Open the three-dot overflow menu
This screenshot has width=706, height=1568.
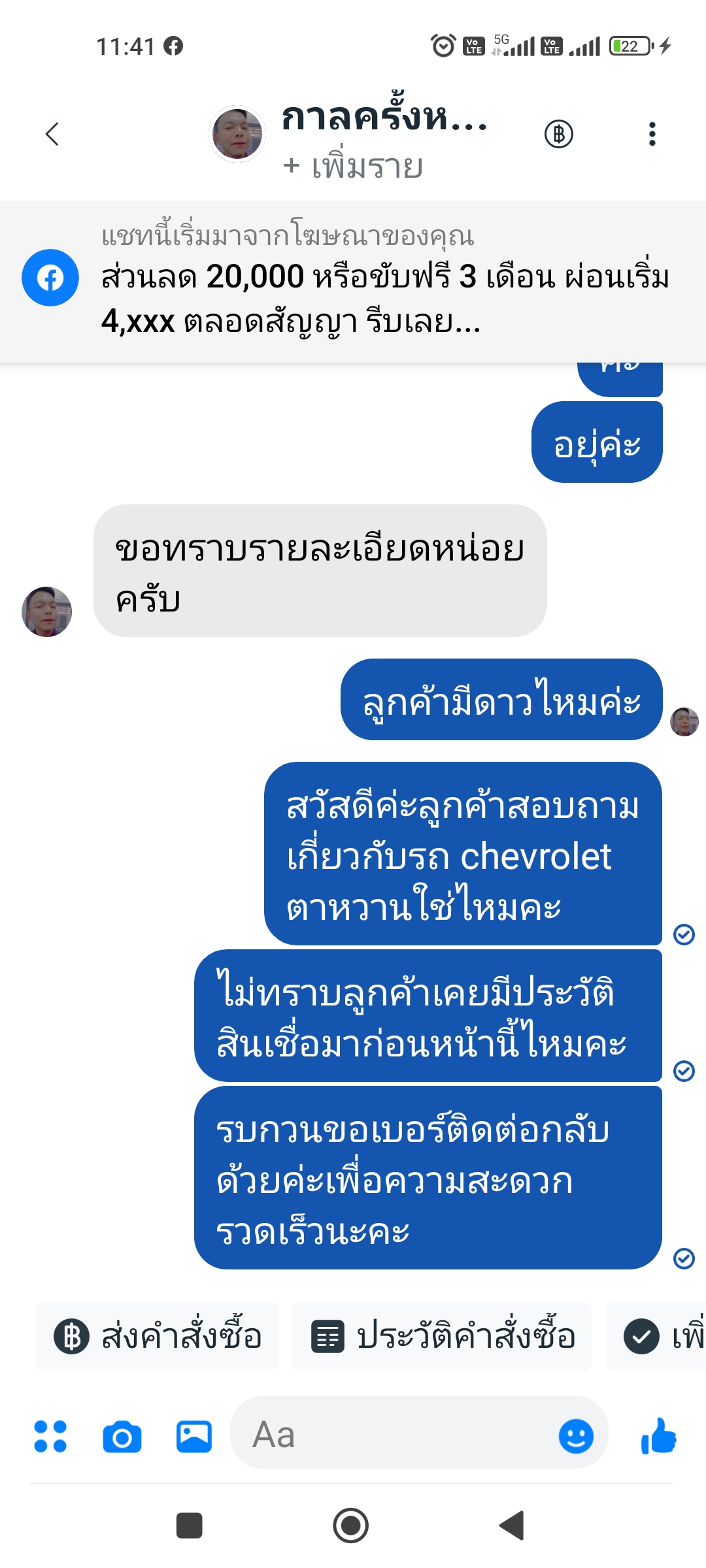652,134
